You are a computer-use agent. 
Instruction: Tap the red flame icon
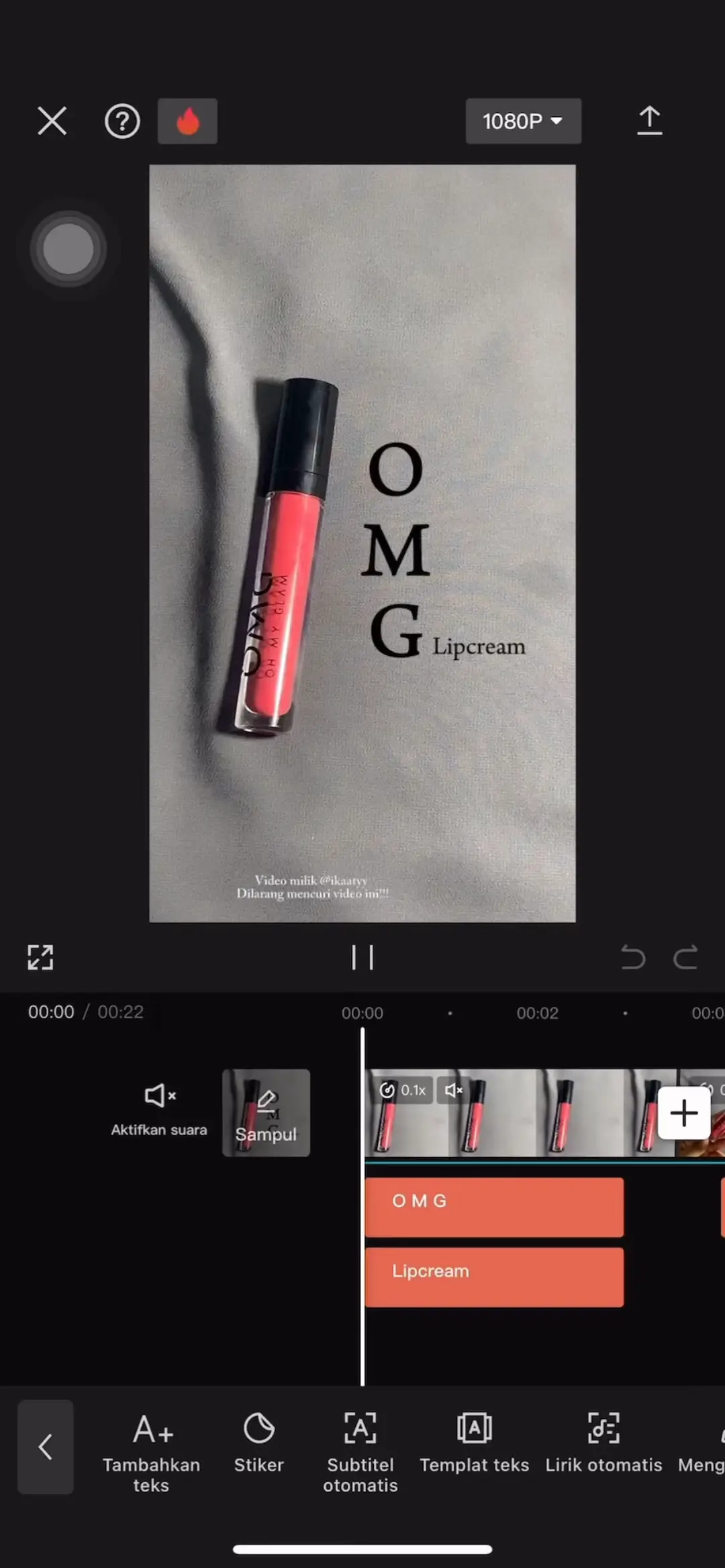coord(187,121)
